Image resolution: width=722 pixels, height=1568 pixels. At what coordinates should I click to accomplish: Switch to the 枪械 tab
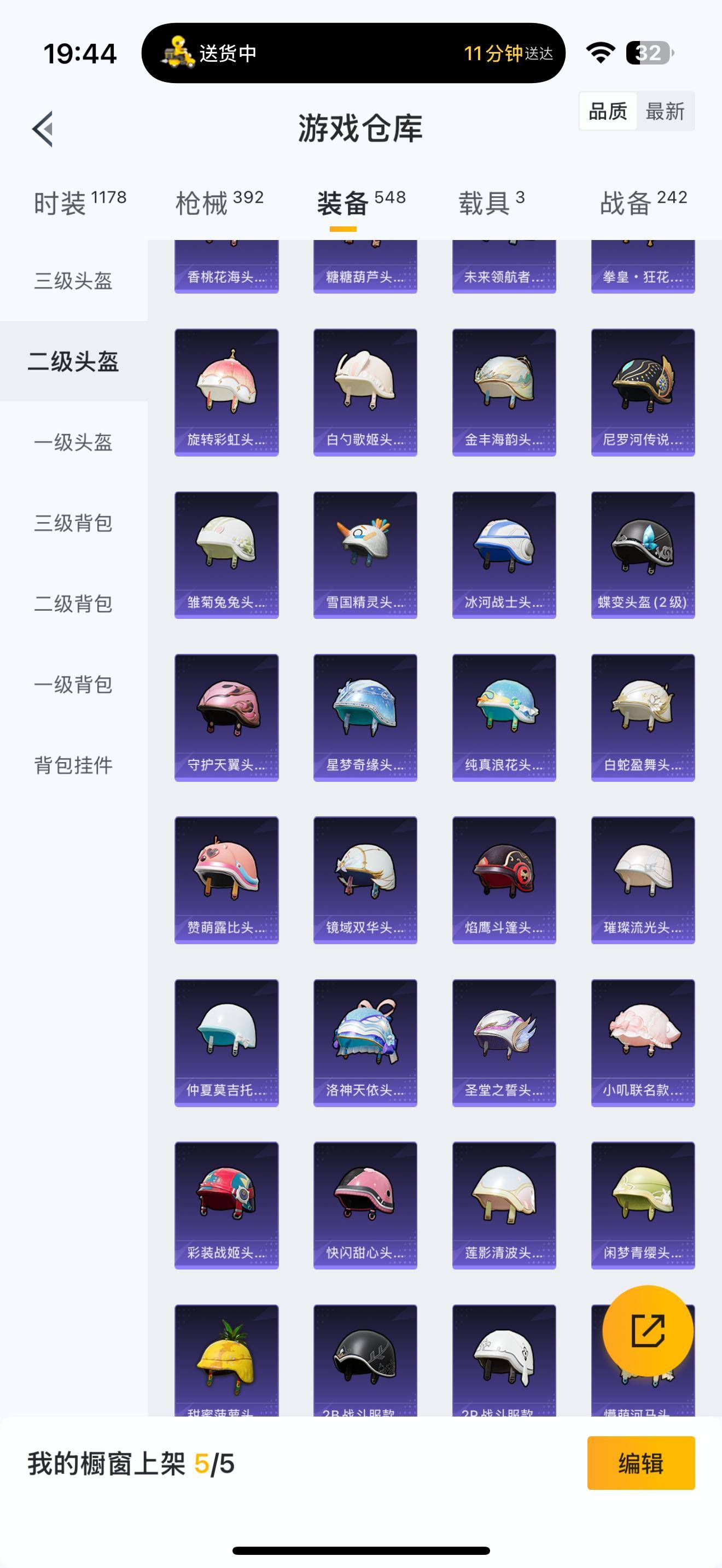click(x=219, y=203)
